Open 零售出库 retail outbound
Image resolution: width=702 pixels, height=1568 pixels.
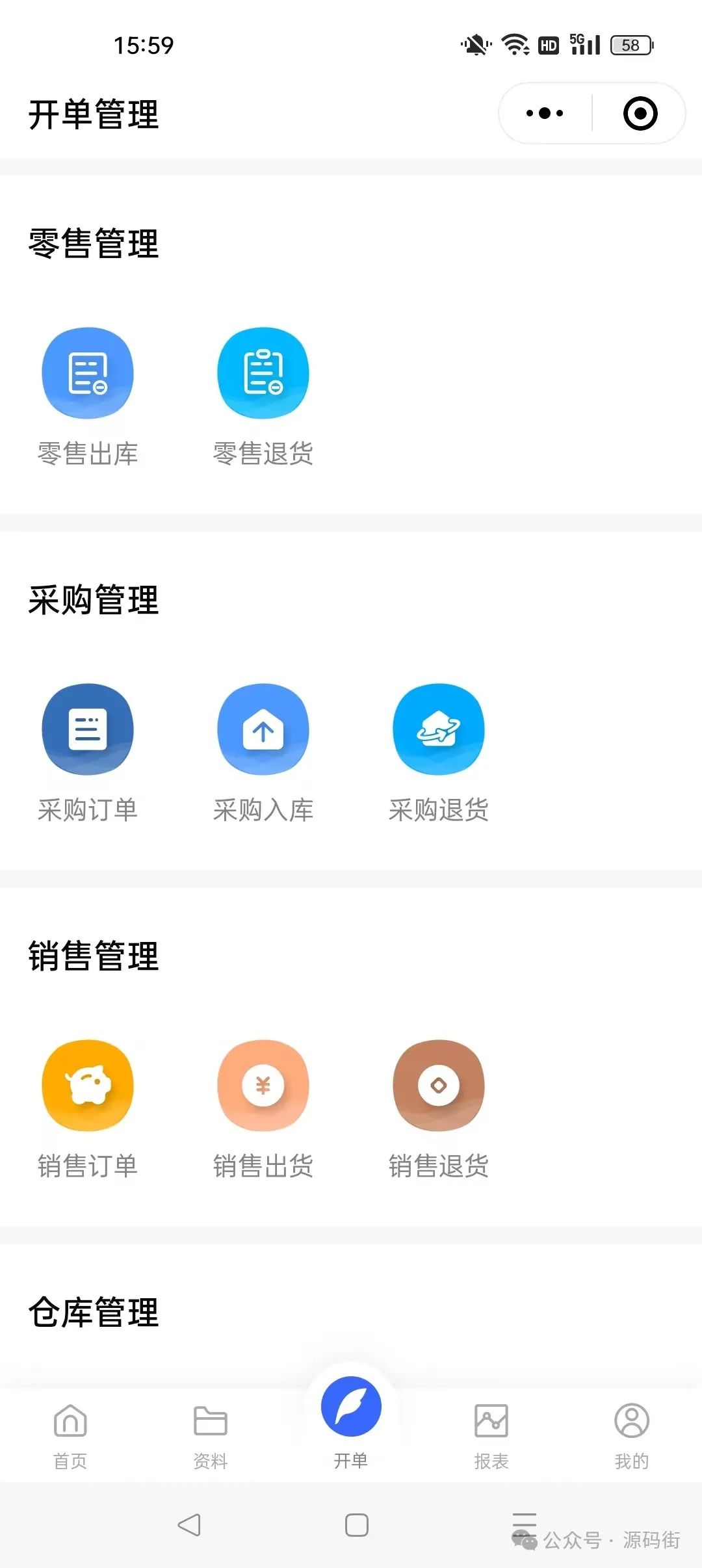click(88, 374)
